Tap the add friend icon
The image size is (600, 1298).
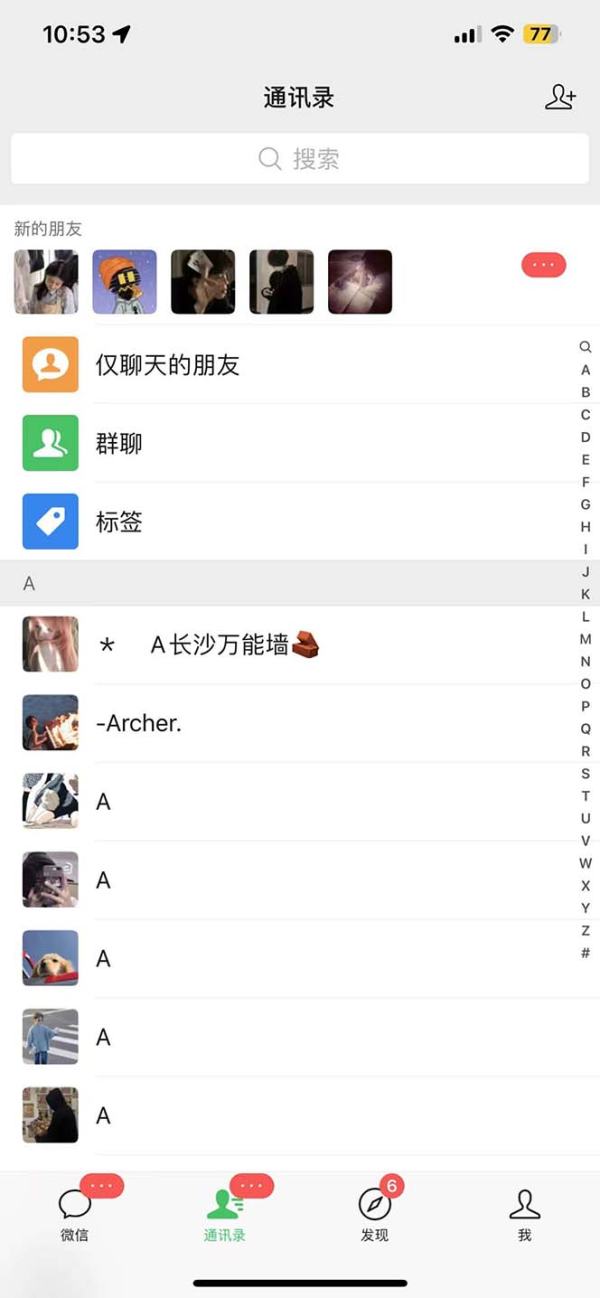pyautogui.click(x=560, y=97)
